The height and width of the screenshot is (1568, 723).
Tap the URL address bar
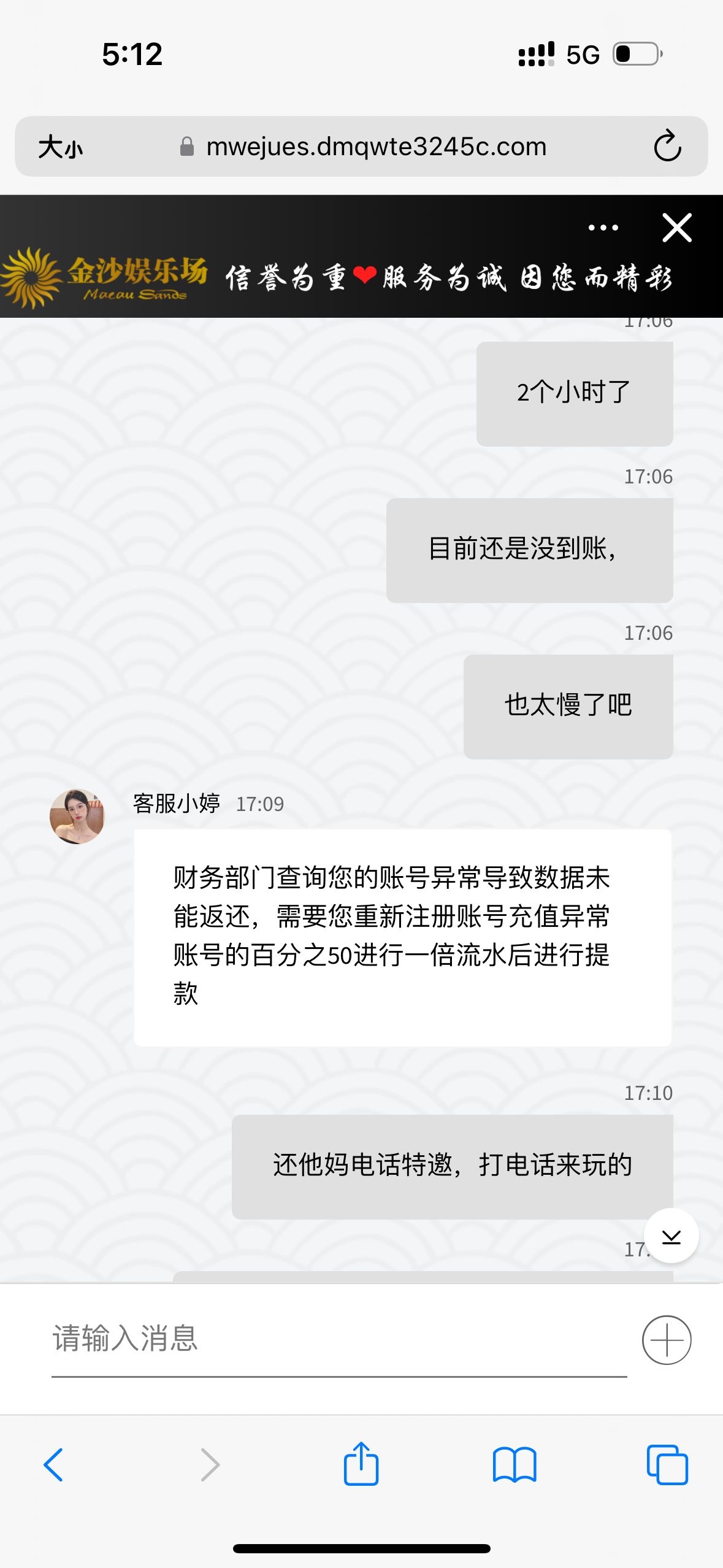pos(375,147)
